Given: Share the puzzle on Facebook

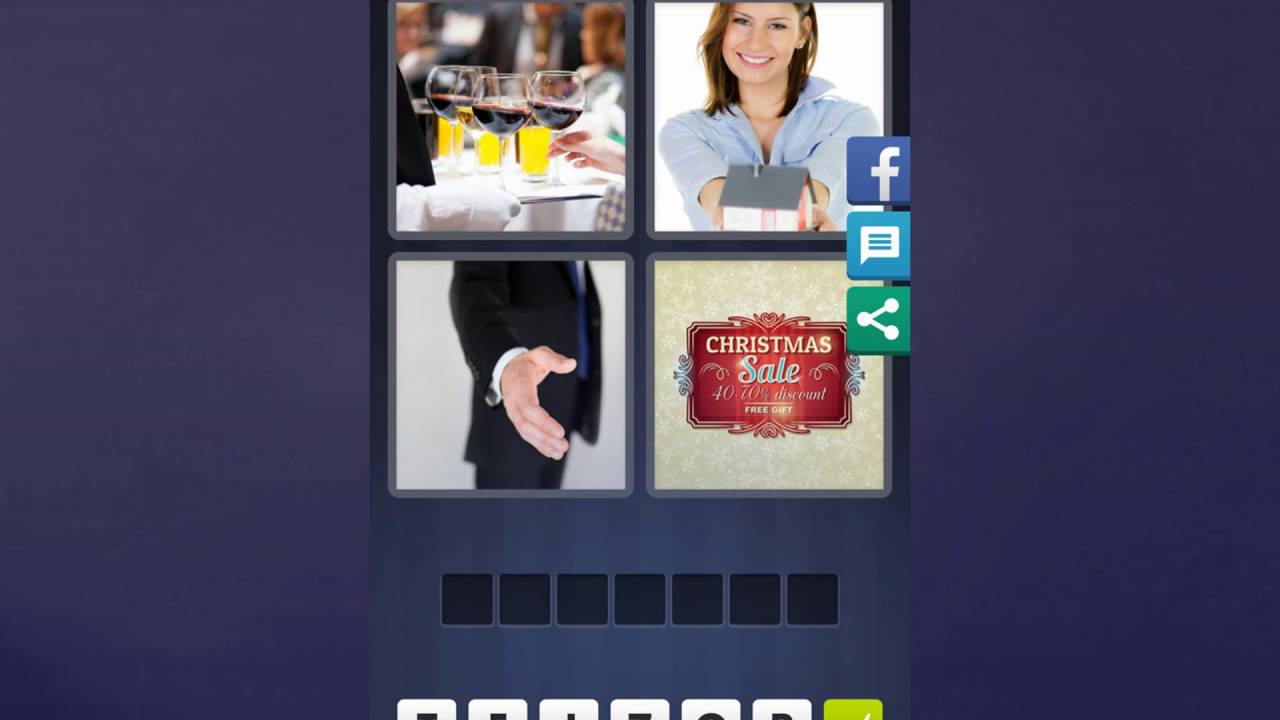Looking at the screenshot, I should 878,171.
